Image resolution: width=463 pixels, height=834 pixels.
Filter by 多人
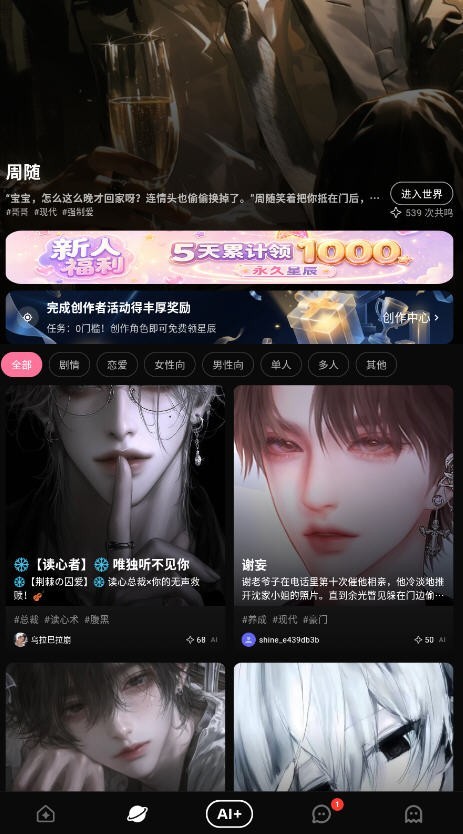click(328, 364)
